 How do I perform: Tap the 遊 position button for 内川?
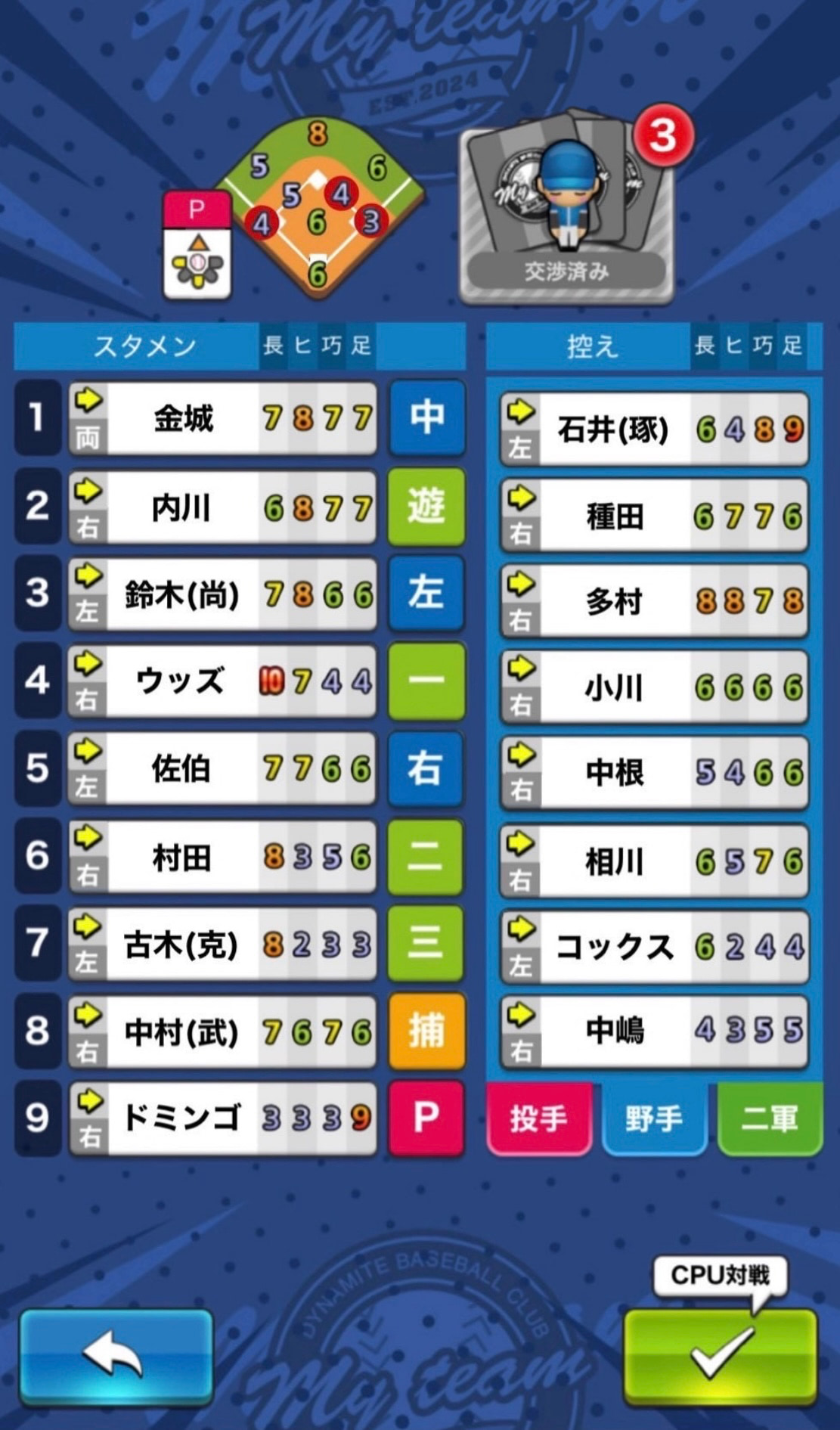click(x=426, y=507)
